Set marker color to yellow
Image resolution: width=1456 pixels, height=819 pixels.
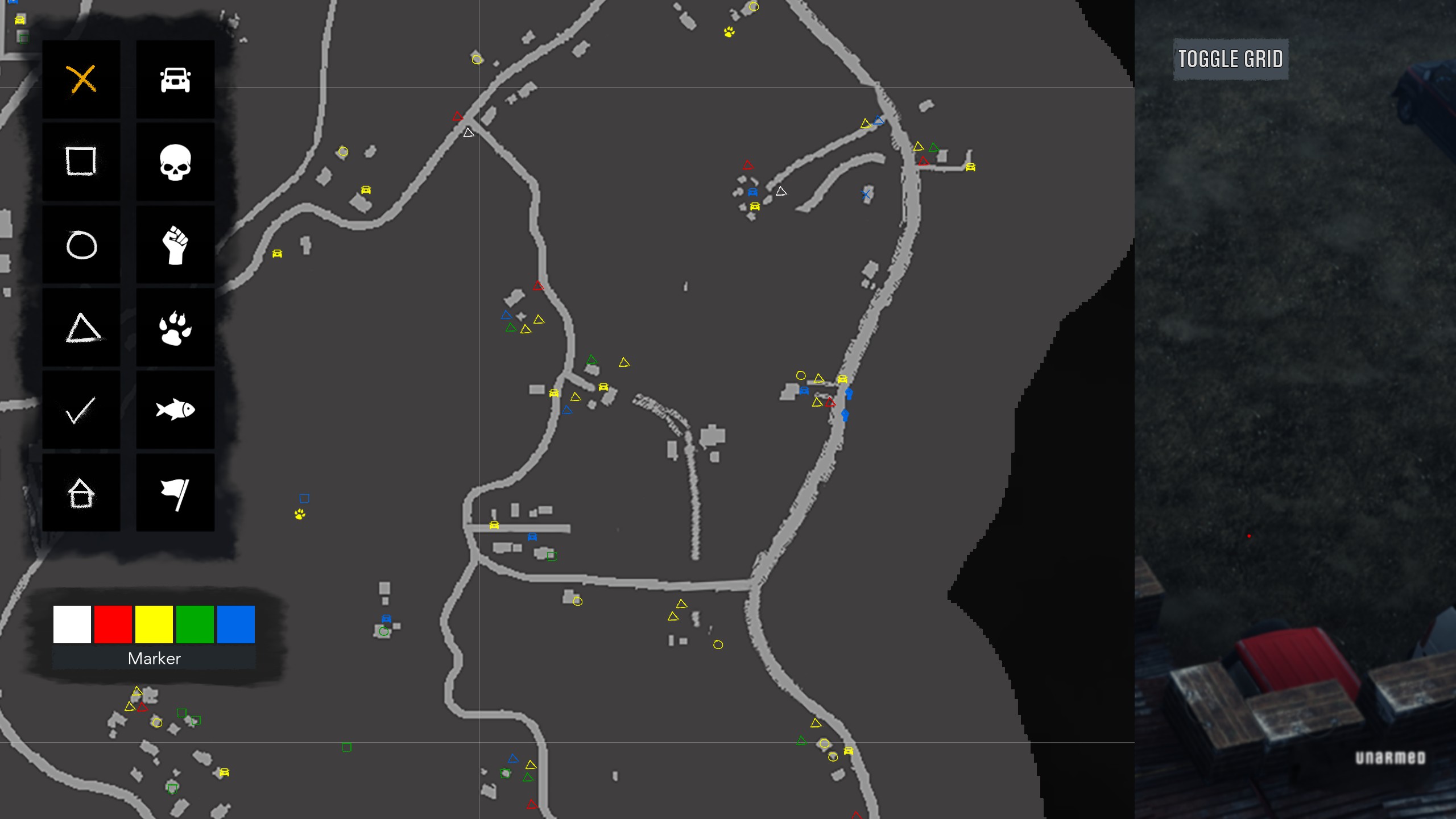pyautogui.click(x=154, y=624)
